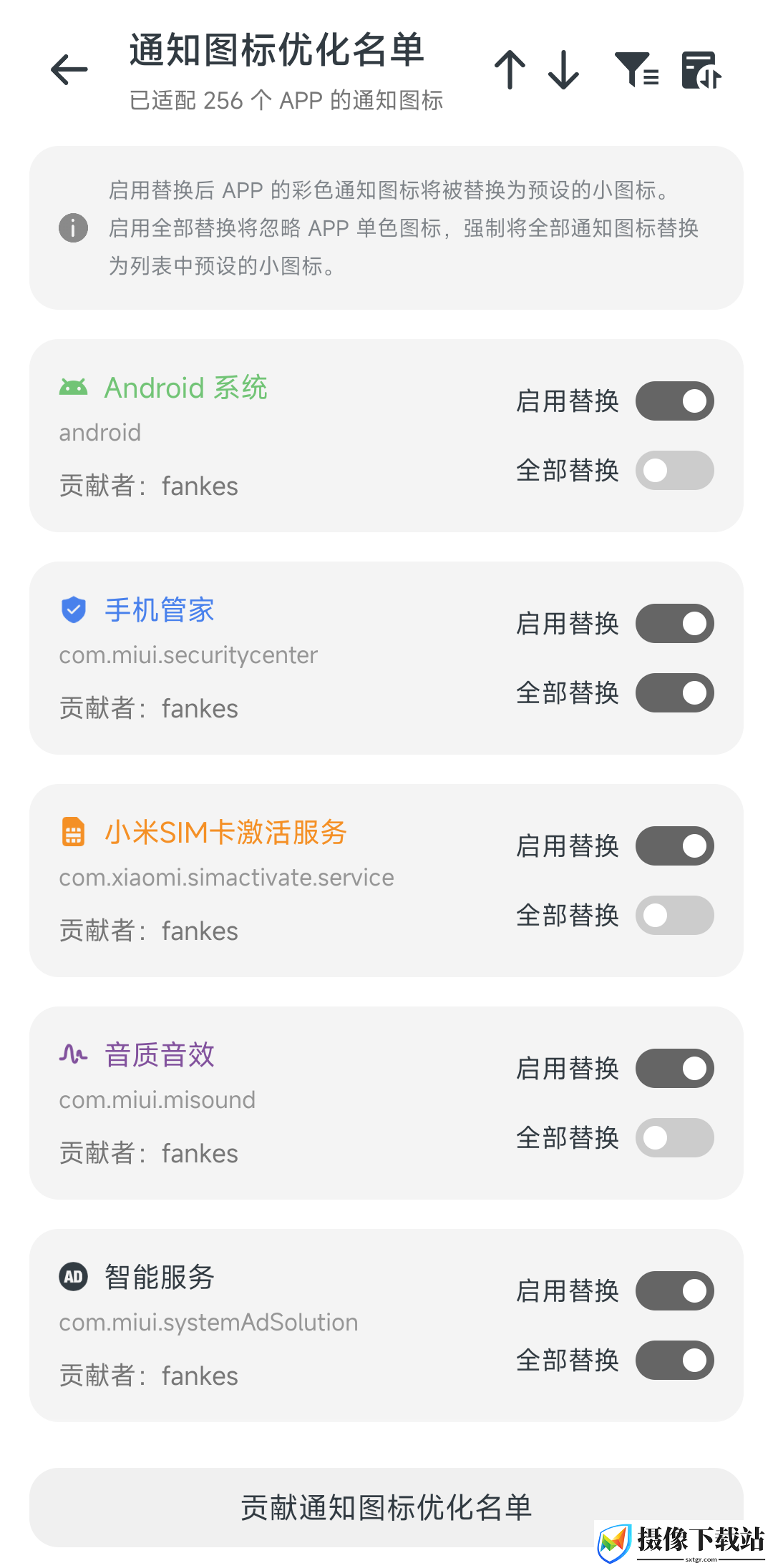Disable 启用替换 for 智能服务
The image size is (773, 1568).
click(675, 1291)
